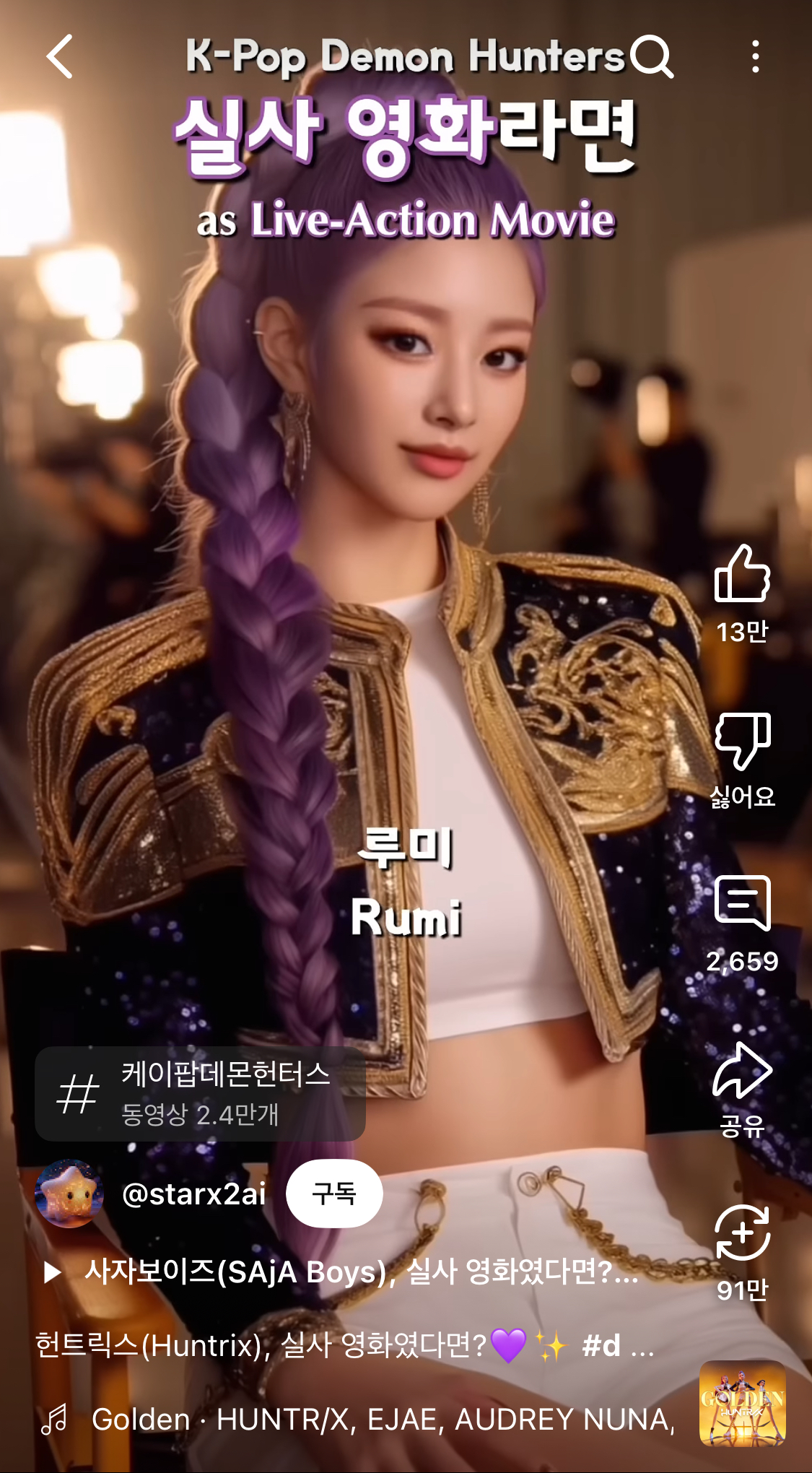Open the three-dot overflow menu
The image size is (812, 1473).
coord(755,56)
